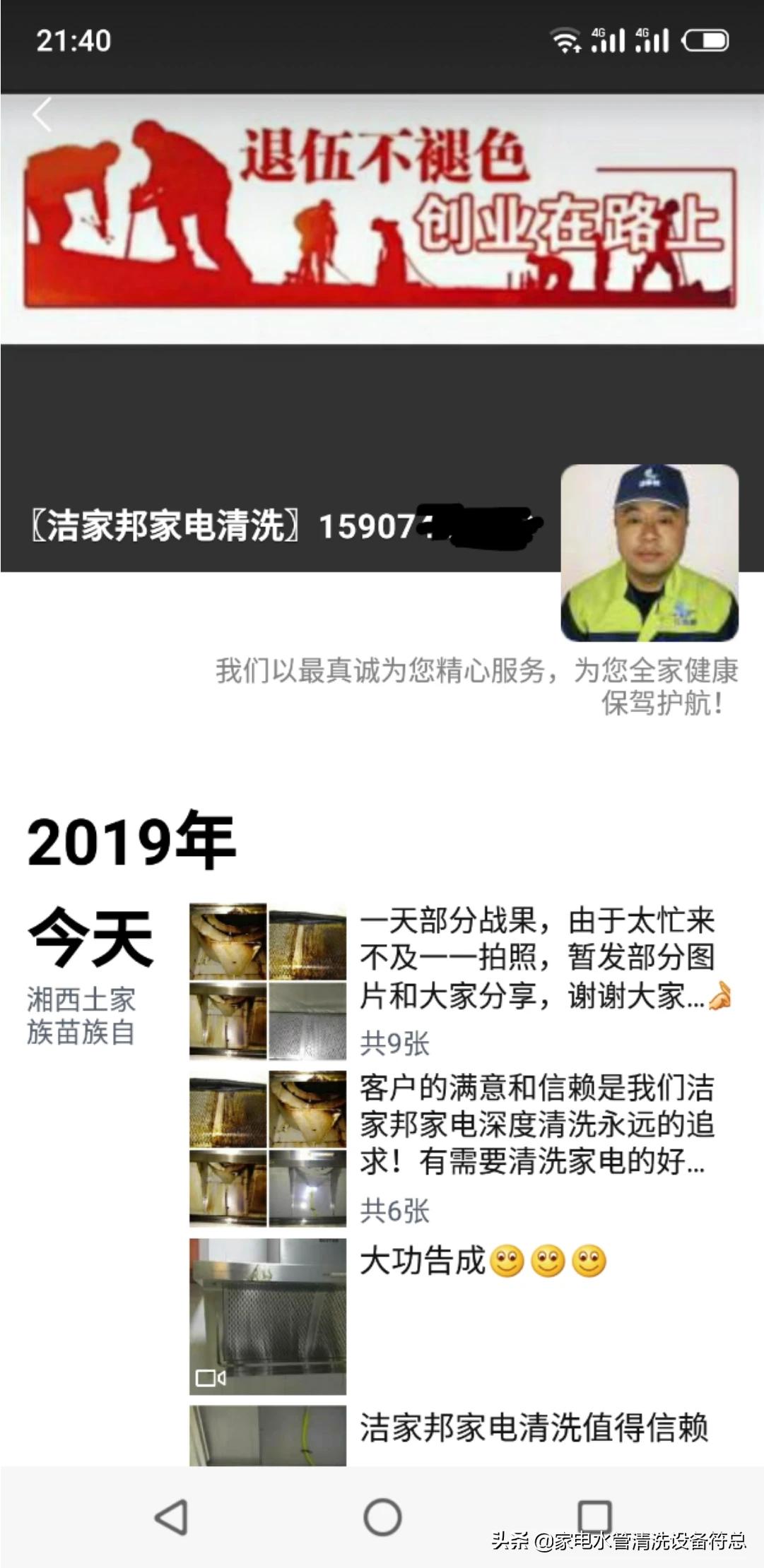Open the profile avatar photo

click(x=649, y=553)
